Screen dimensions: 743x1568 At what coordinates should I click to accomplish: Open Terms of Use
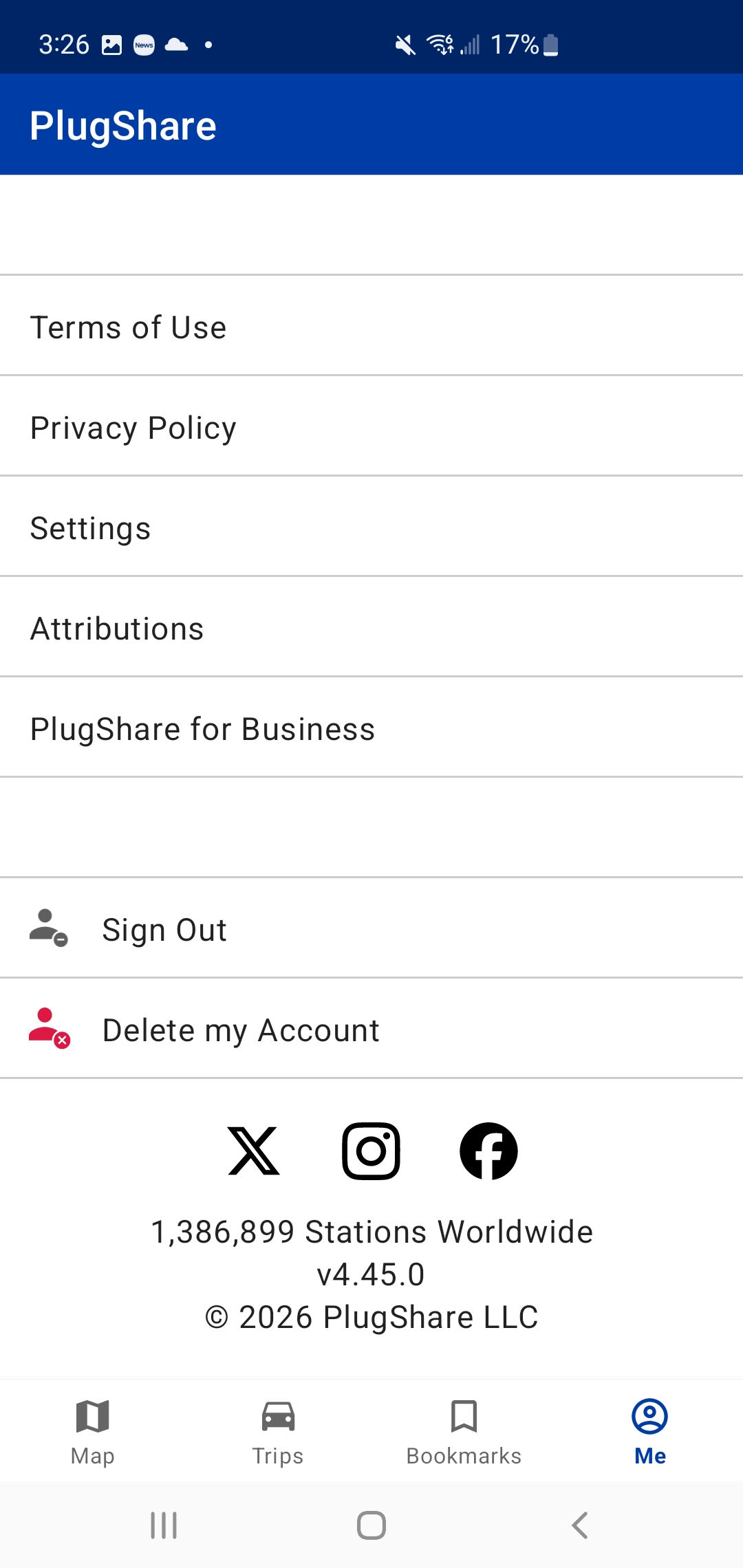click(x=371, y=327)
